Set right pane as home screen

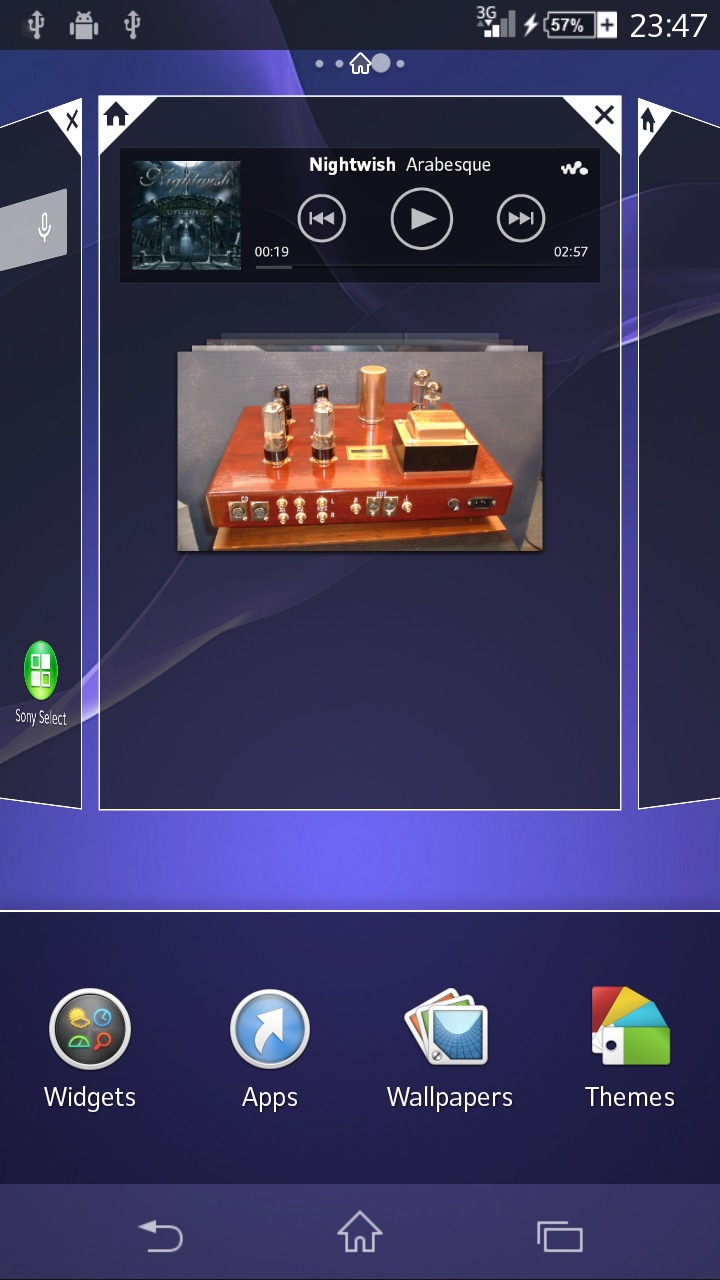tap(648, 121)
